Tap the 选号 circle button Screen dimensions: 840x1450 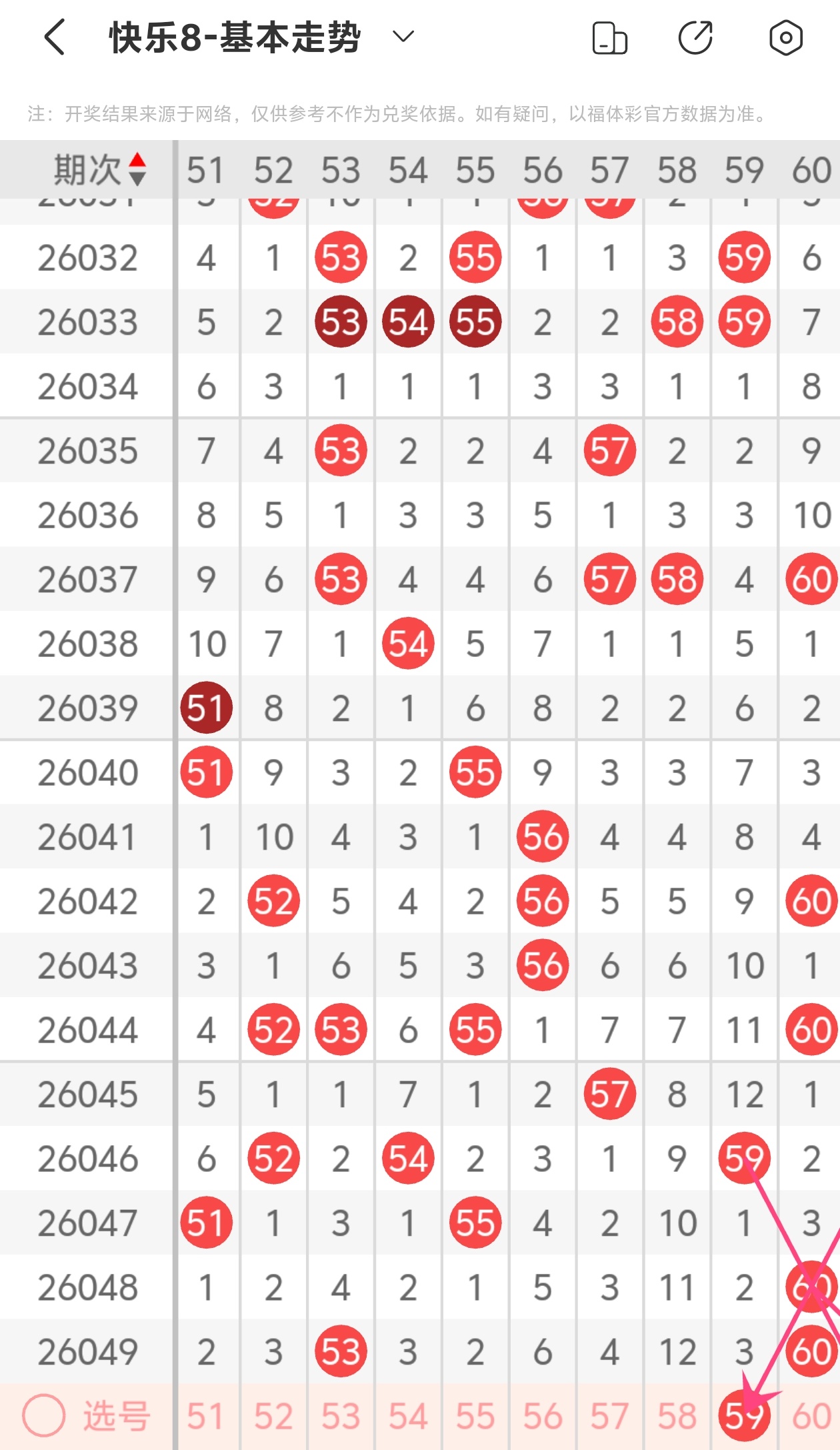[x=44, y=1415]
